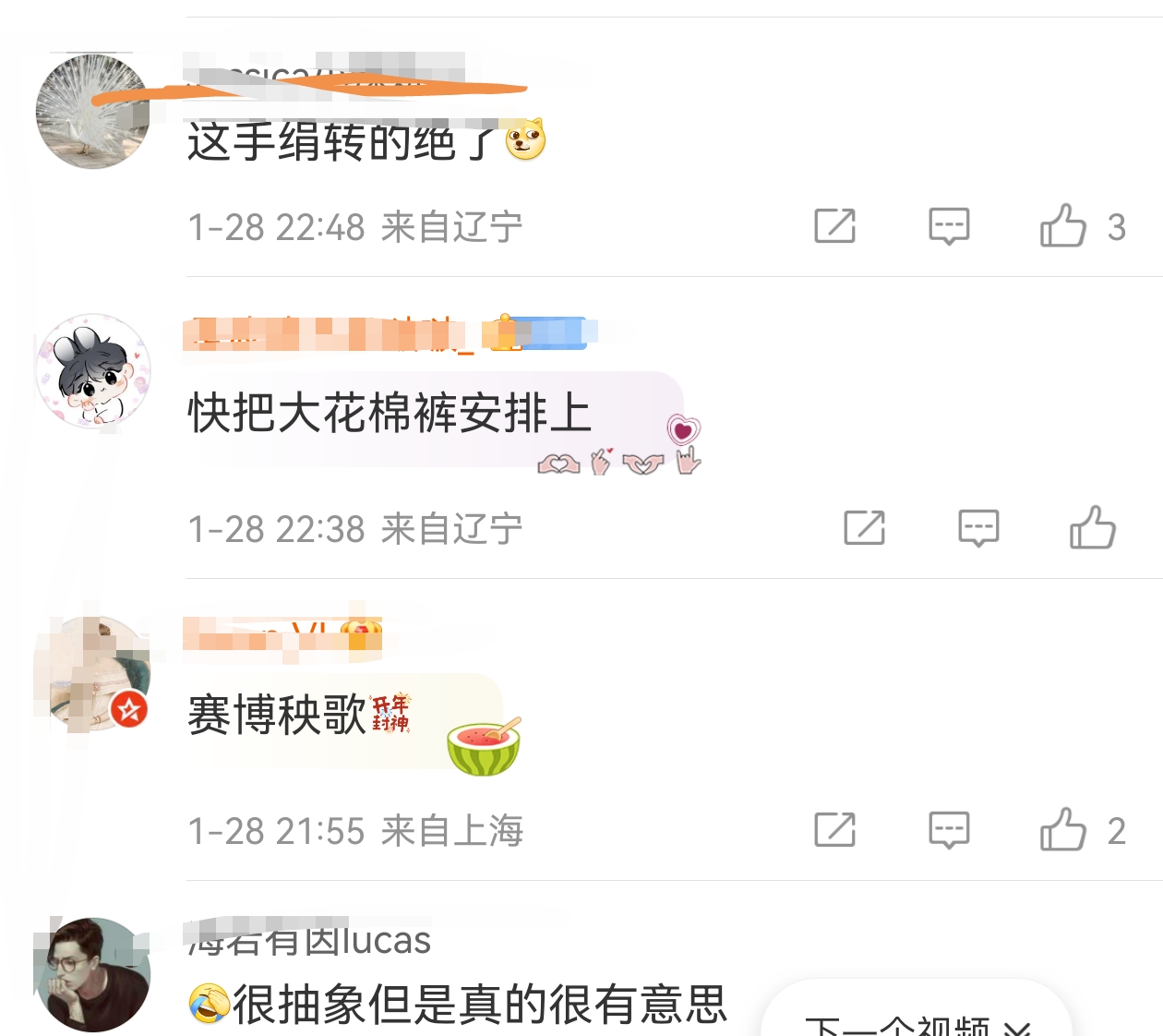
Task: Open the cartoon mouse-ear avatar profile
Action: (92, 370)
